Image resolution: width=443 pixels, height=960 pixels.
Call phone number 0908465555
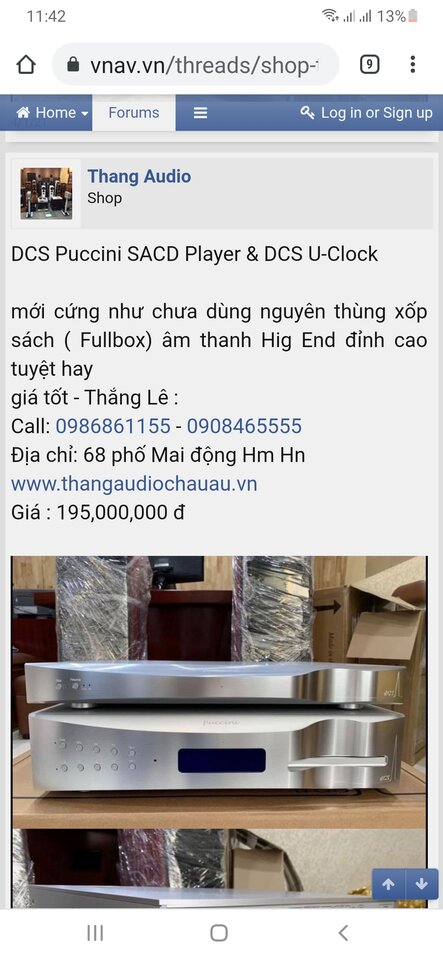point(244,426)
